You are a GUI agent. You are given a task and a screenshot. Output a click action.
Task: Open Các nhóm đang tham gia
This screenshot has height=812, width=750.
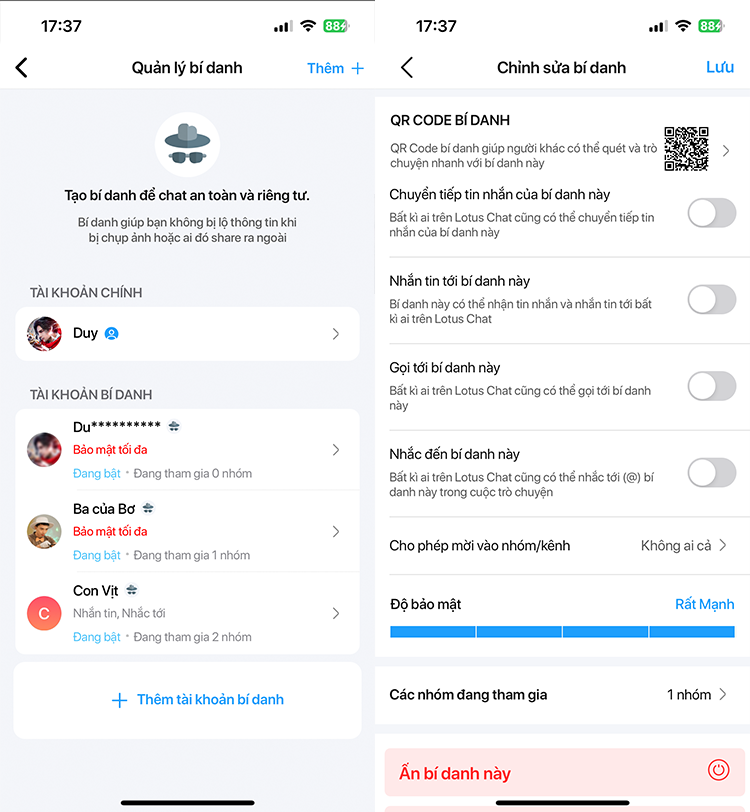coord(560,694)
